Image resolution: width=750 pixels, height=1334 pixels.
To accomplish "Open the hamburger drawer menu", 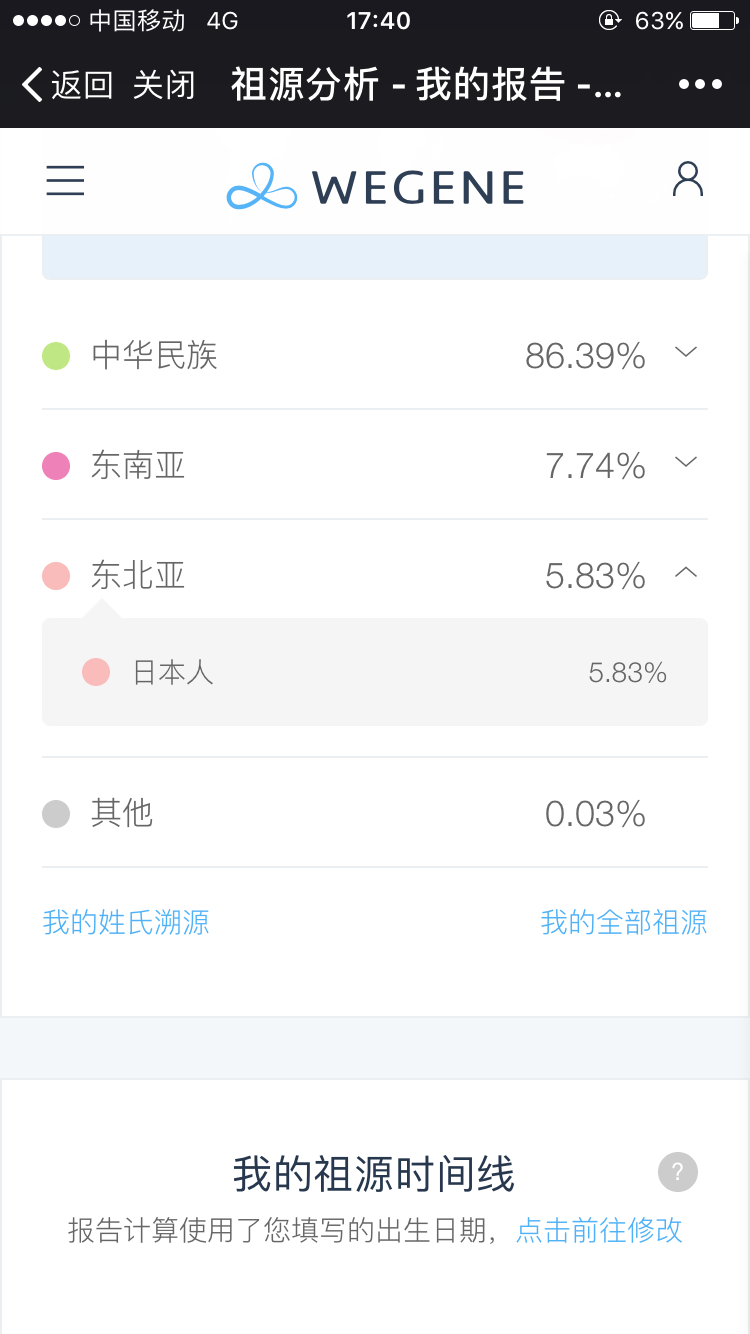I will click(x=65, y=180).
